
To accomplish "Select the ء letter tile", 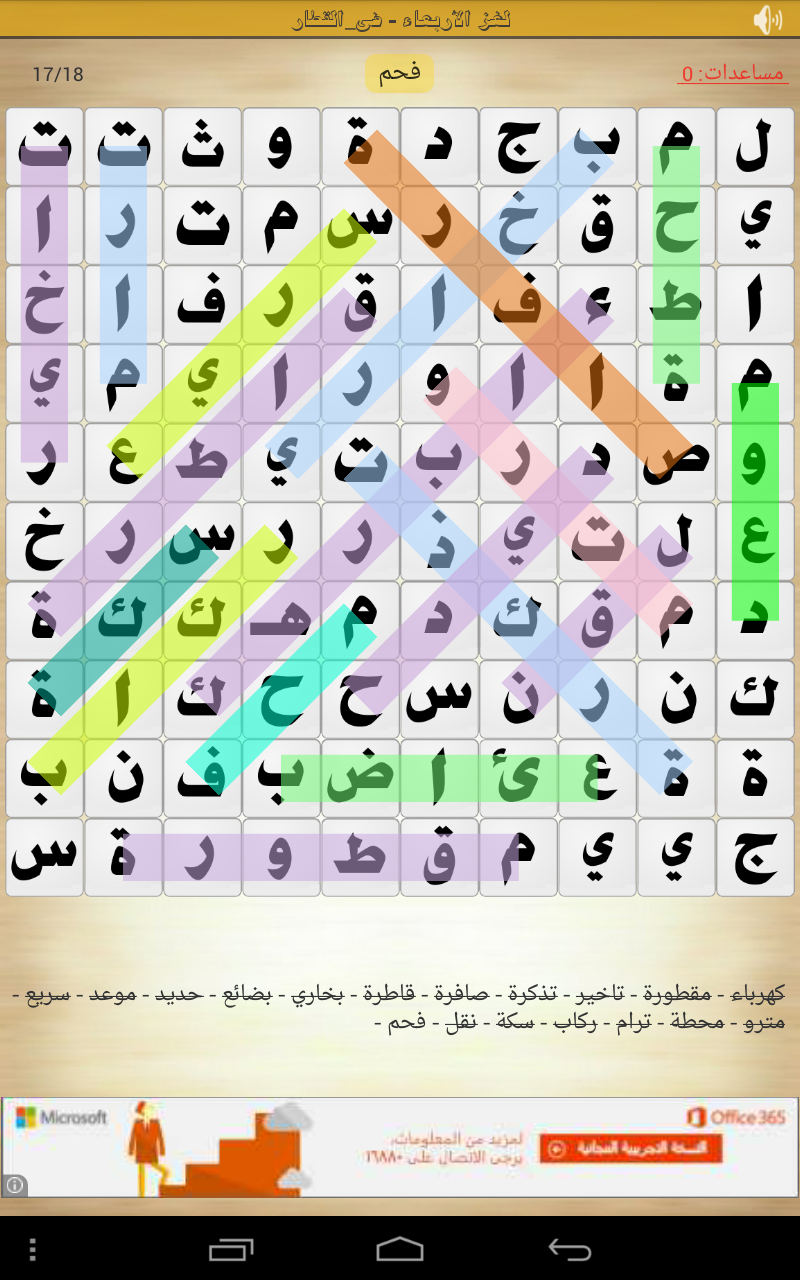I will pyautogui.click(x=597, y=304).
